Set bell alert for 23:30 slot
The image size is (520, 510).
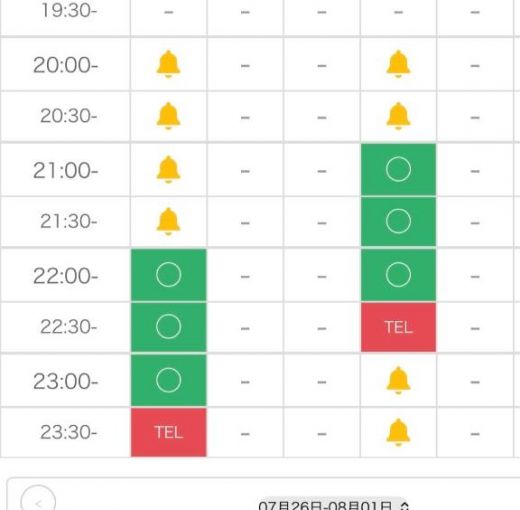point(398,432)
